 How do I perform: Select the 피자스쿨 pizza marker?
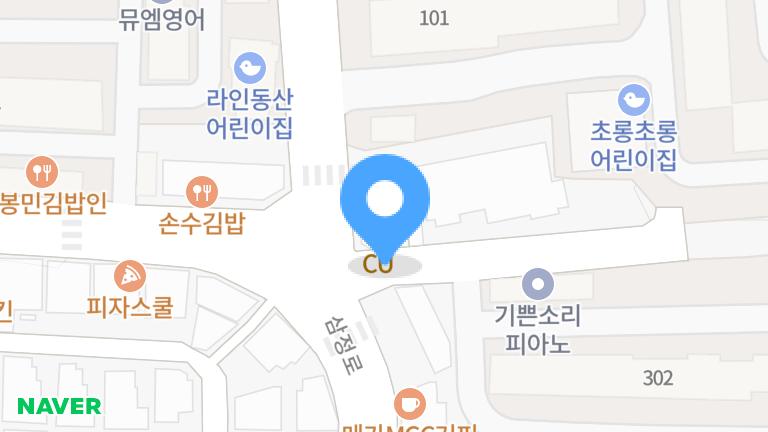pos(130,274)
